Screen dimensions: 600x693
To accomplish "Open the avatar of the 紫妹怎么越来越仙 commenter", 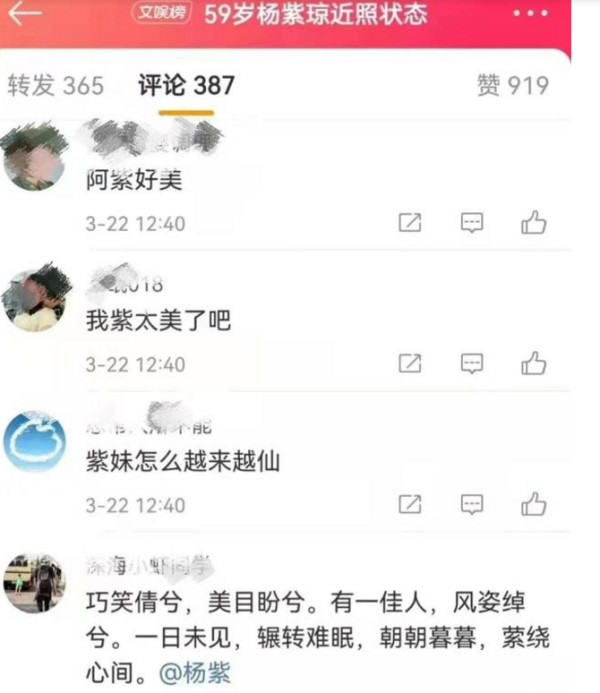I will coord(34,441).
